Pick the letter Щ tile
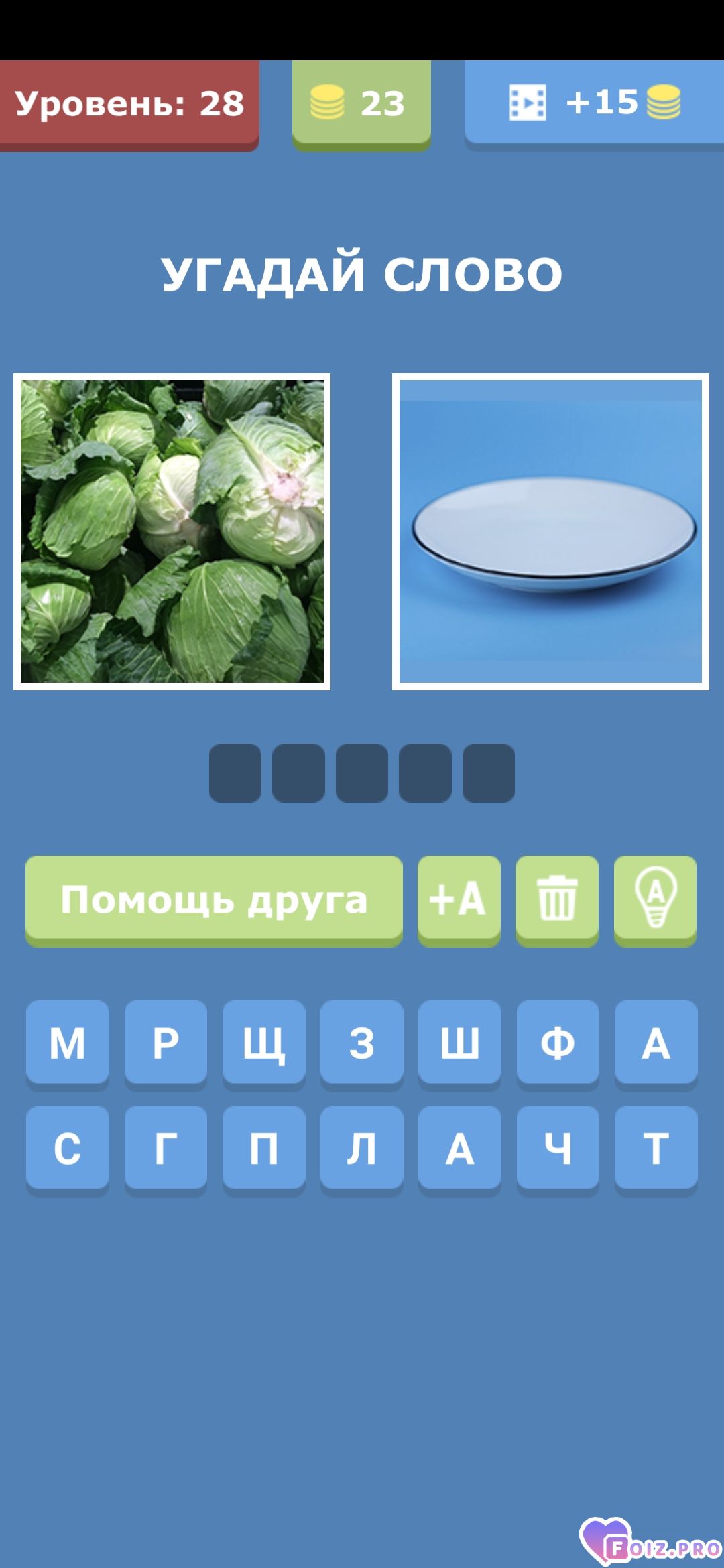The height and width of the screenshot is (1568, 724). tap(263, 1045)
